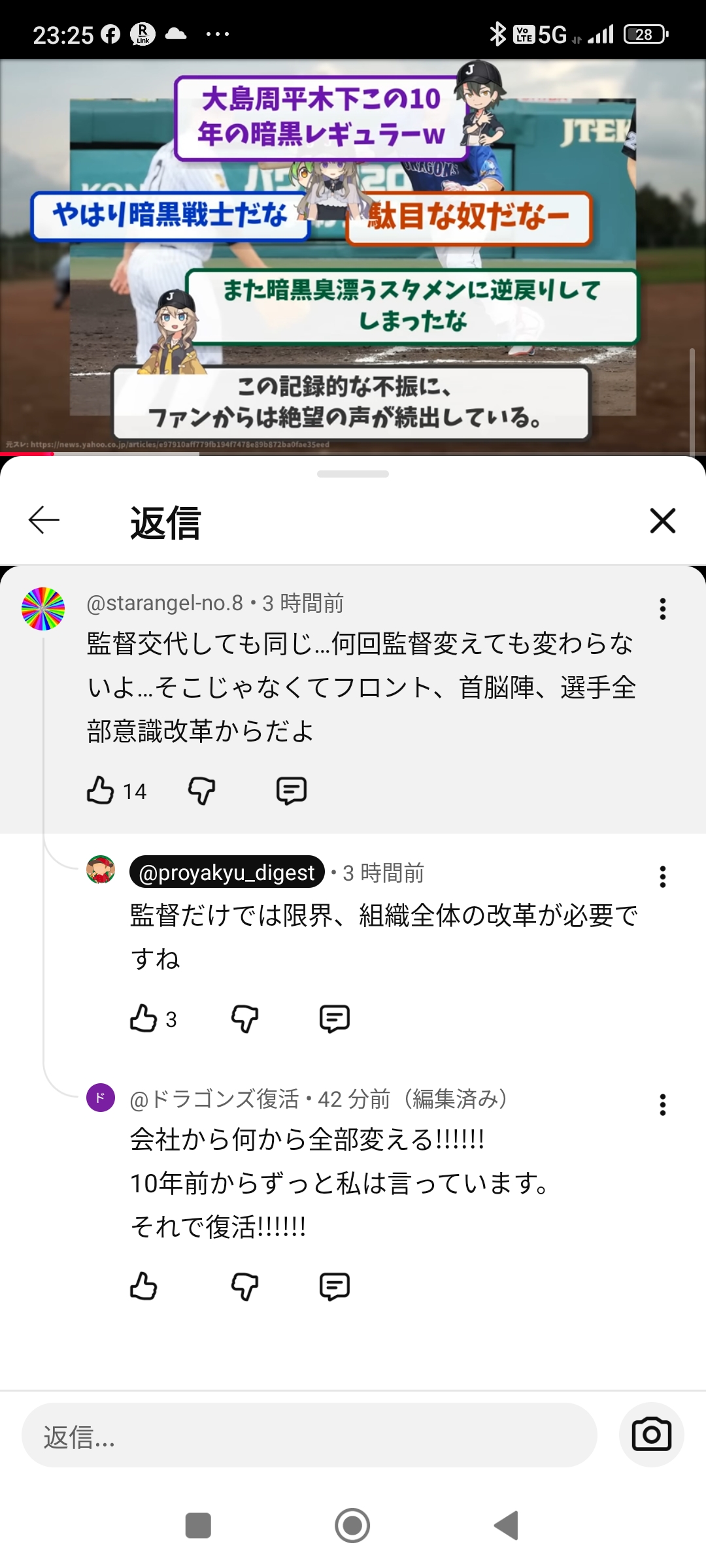
Task: Dislike the reply from @proyakyu_digest
Action: pos(244,1019)
